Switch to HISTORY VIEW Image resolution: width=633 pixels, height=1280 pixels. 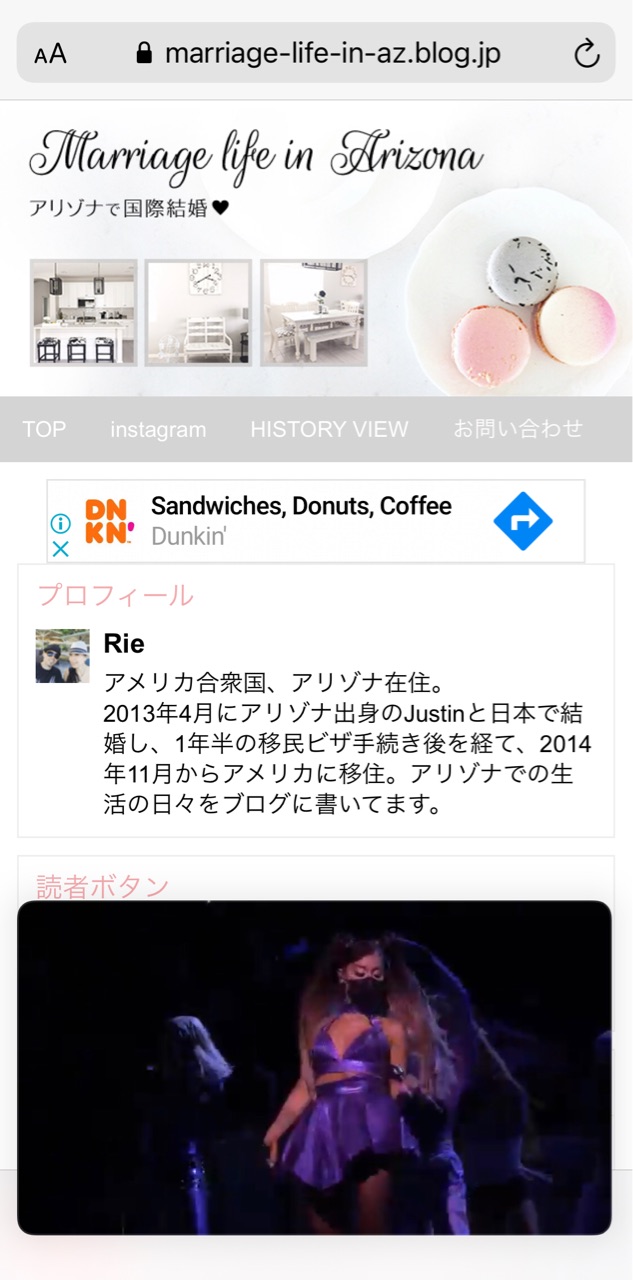pyautogui.click(x=329, y=429)
